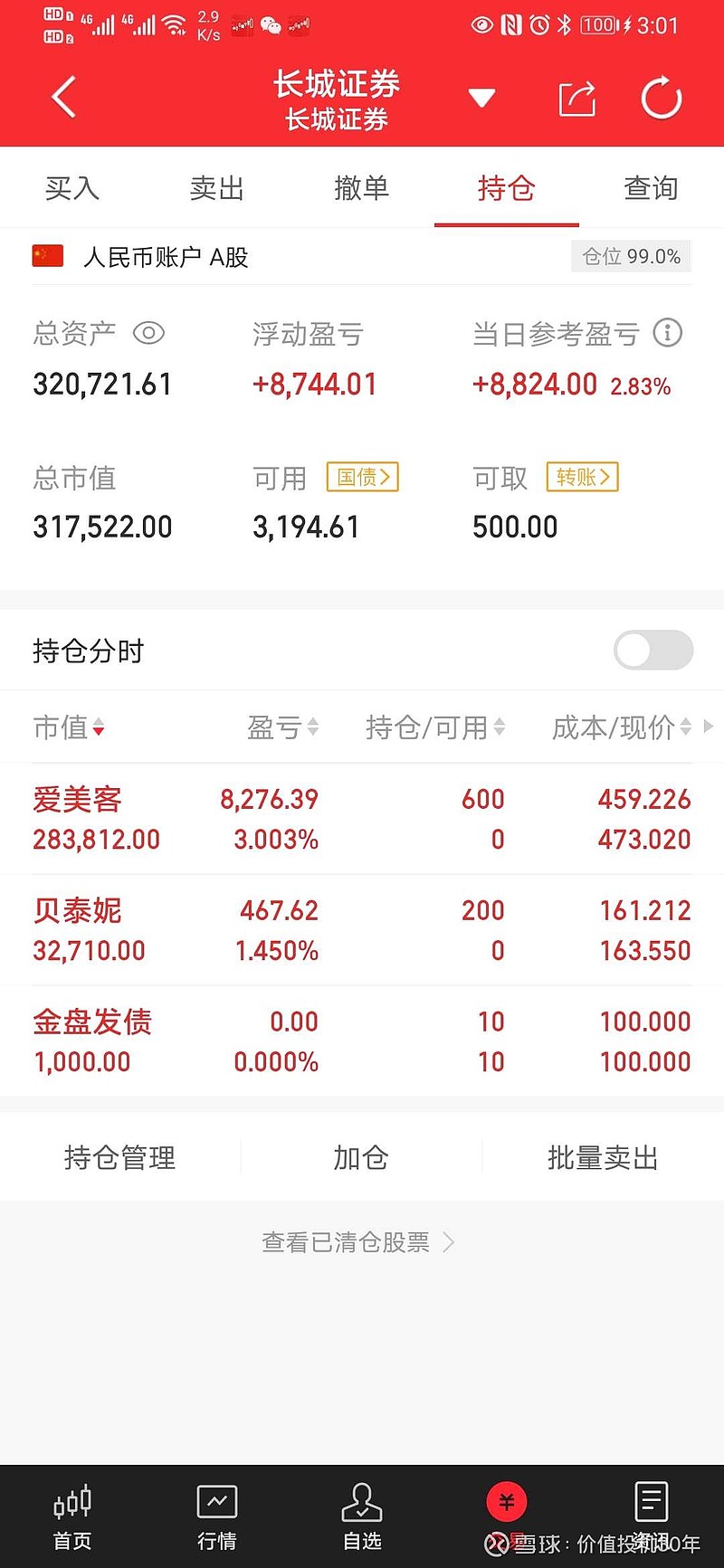The width and height of the screenshot is (724, 1568).
Task: Go back using the header arrow
Action: (x=64, y=98)
